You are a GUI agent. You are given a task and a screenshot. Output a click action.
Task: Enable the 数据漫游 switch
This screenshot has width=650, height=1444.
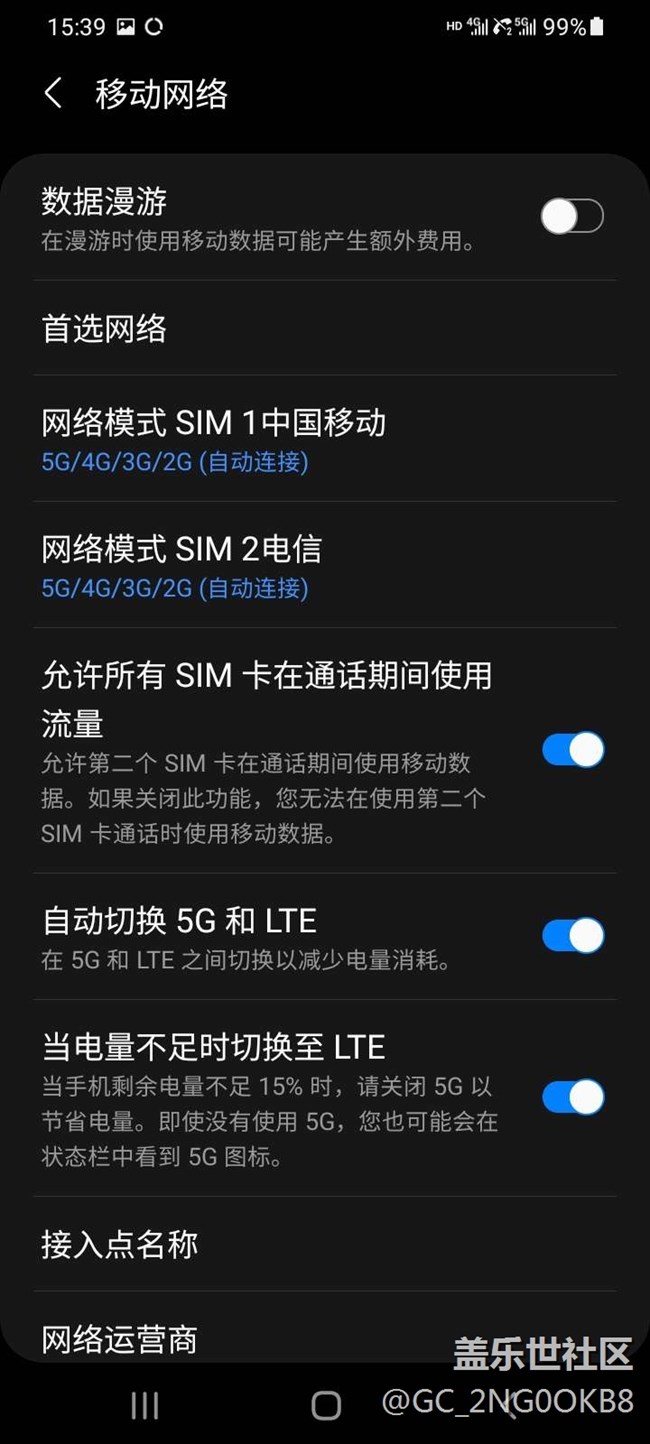tap(572, 216)
